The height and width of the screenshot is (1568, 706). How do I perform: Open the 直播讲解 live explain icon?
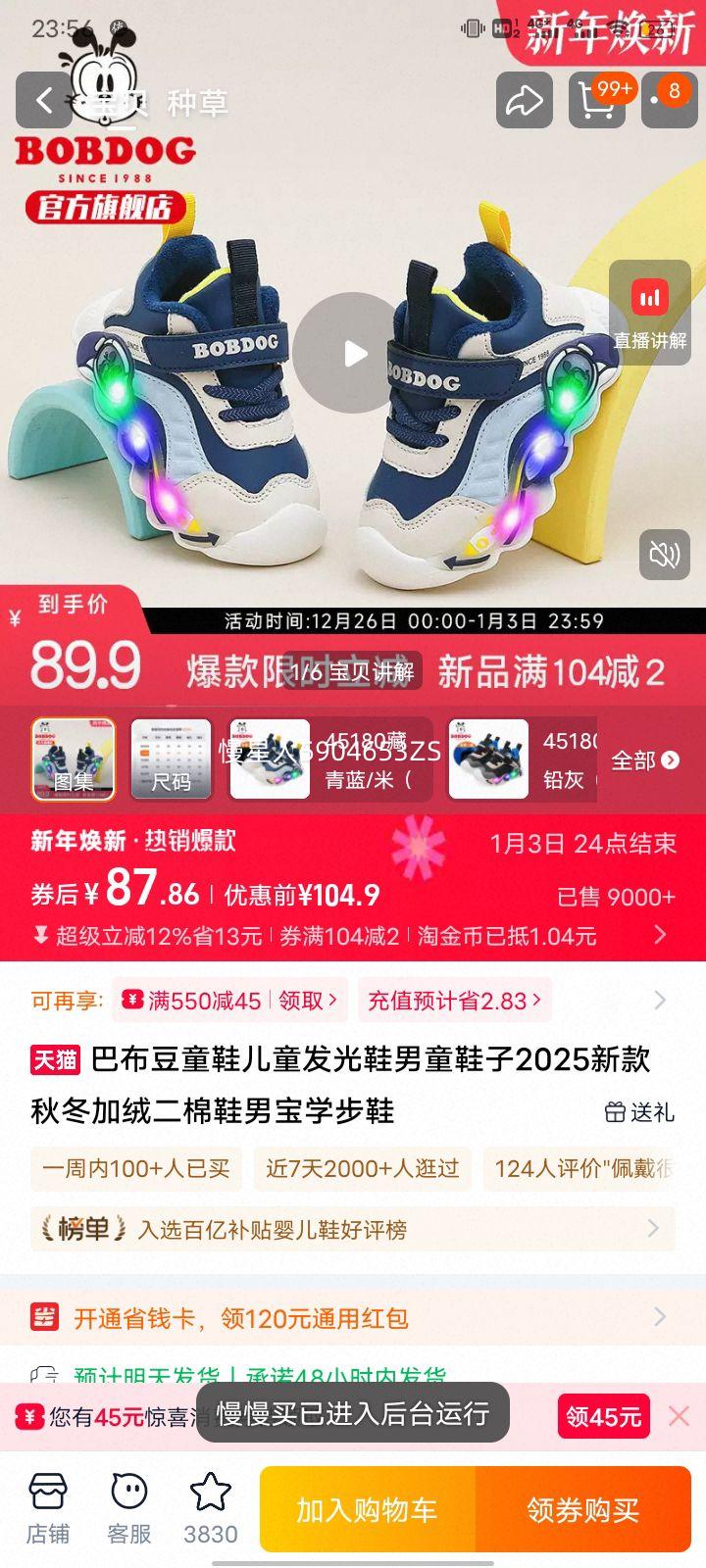651,316
